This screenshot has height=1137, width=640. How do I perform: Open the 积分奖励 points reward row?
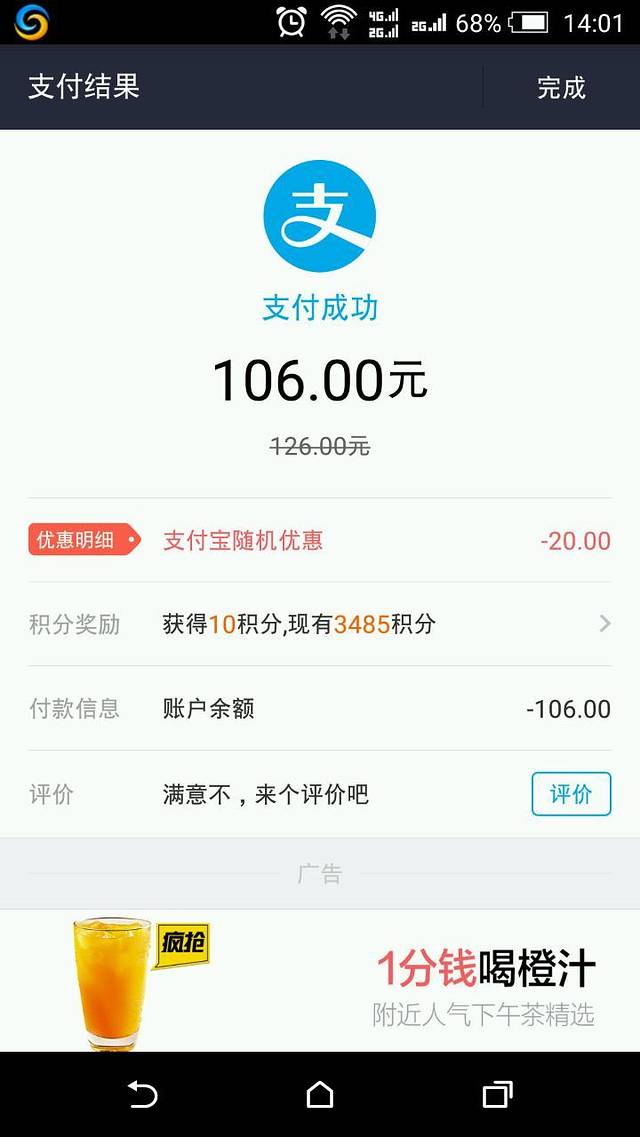pos(319,625)
